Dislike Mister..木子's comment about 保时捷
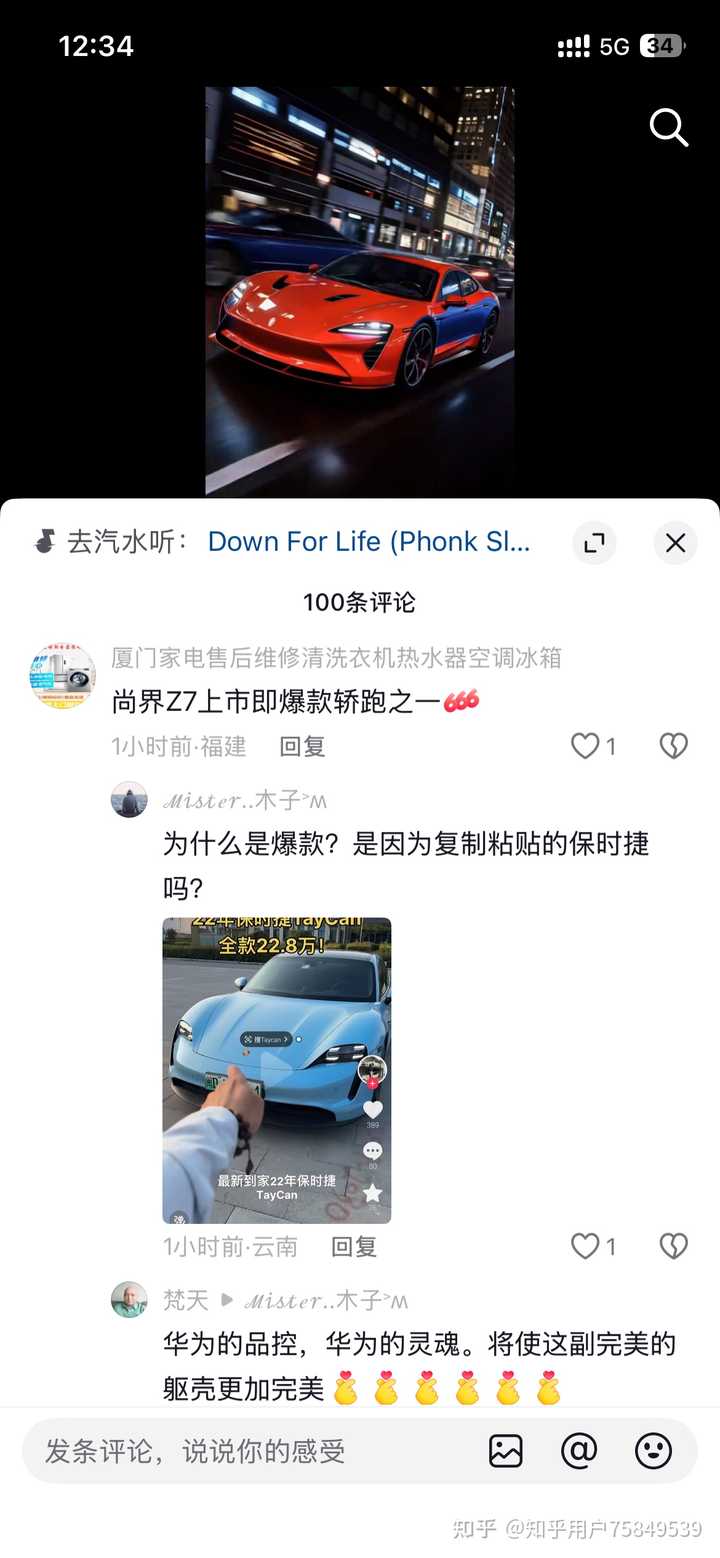This screenshot has width=720, height=1558. pos(673,1246)
